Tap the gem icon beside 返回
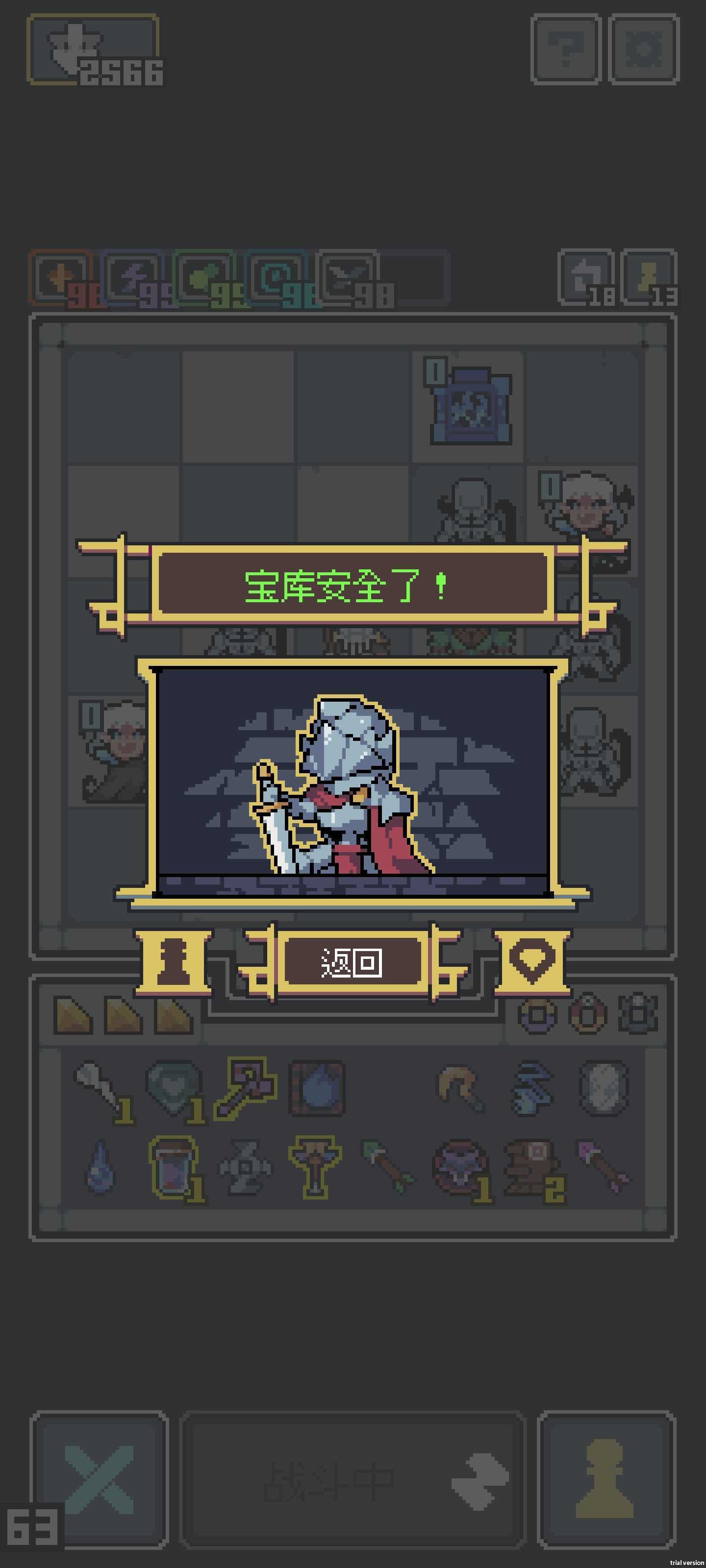Screen dimensions: 706x1568 click(x=532, y=961)
